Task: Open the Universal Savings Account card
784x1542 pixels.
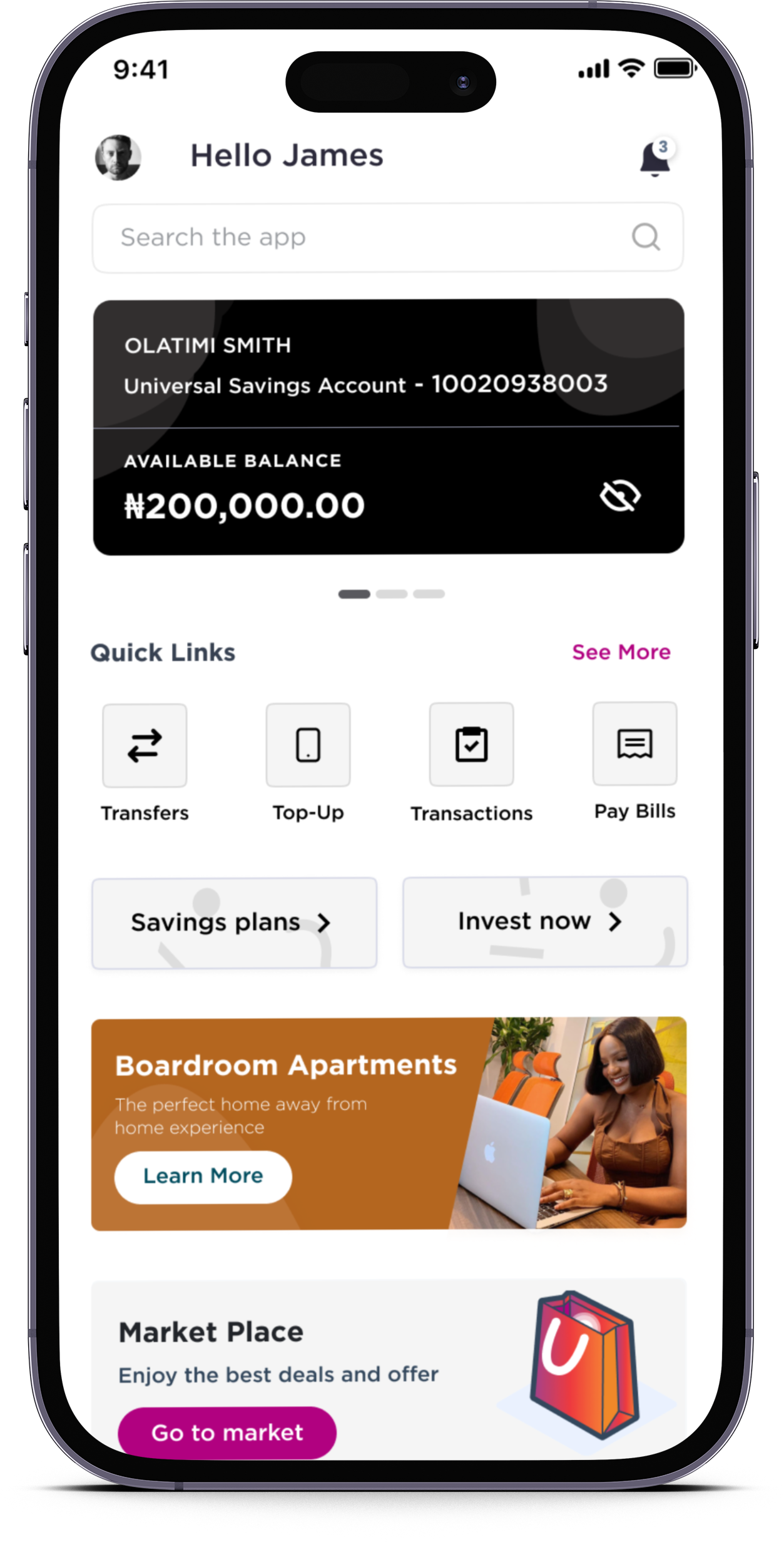Action: click(x=388, y=375)
